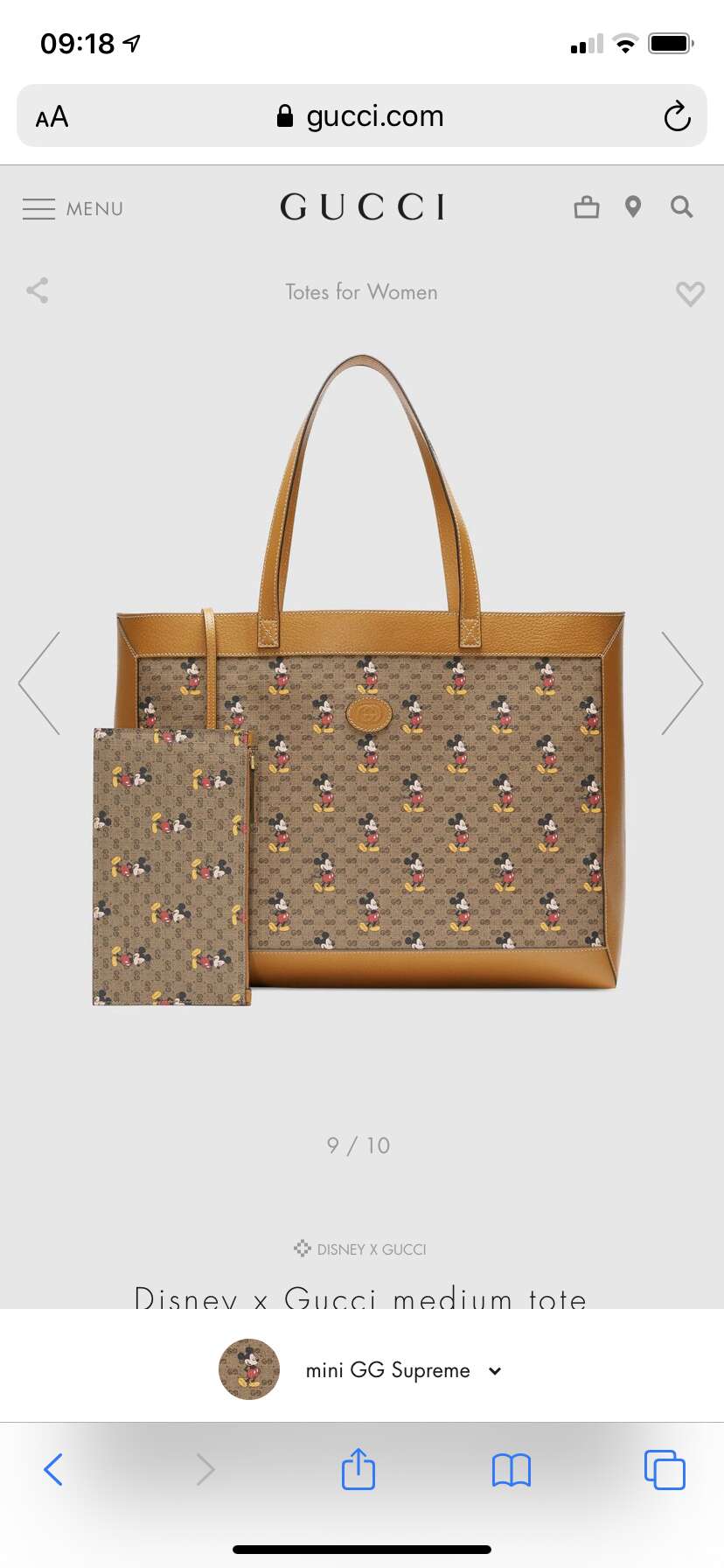Screen dimensions: 724x1568
Task: Open Safari's share sheet
Action: point(359,1468)
